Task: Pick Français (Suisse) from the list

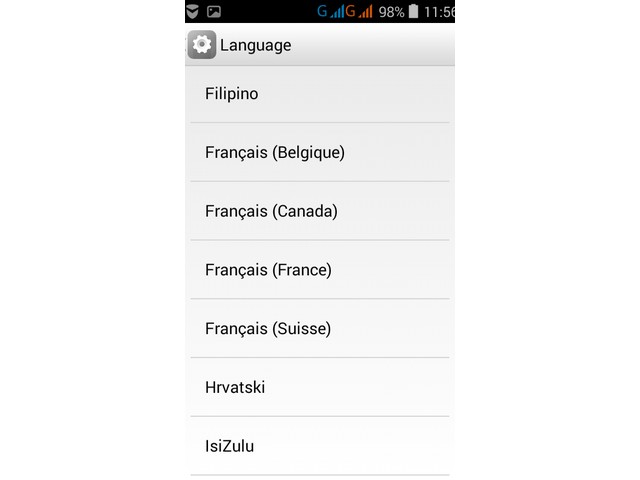Action: [319, 328]
